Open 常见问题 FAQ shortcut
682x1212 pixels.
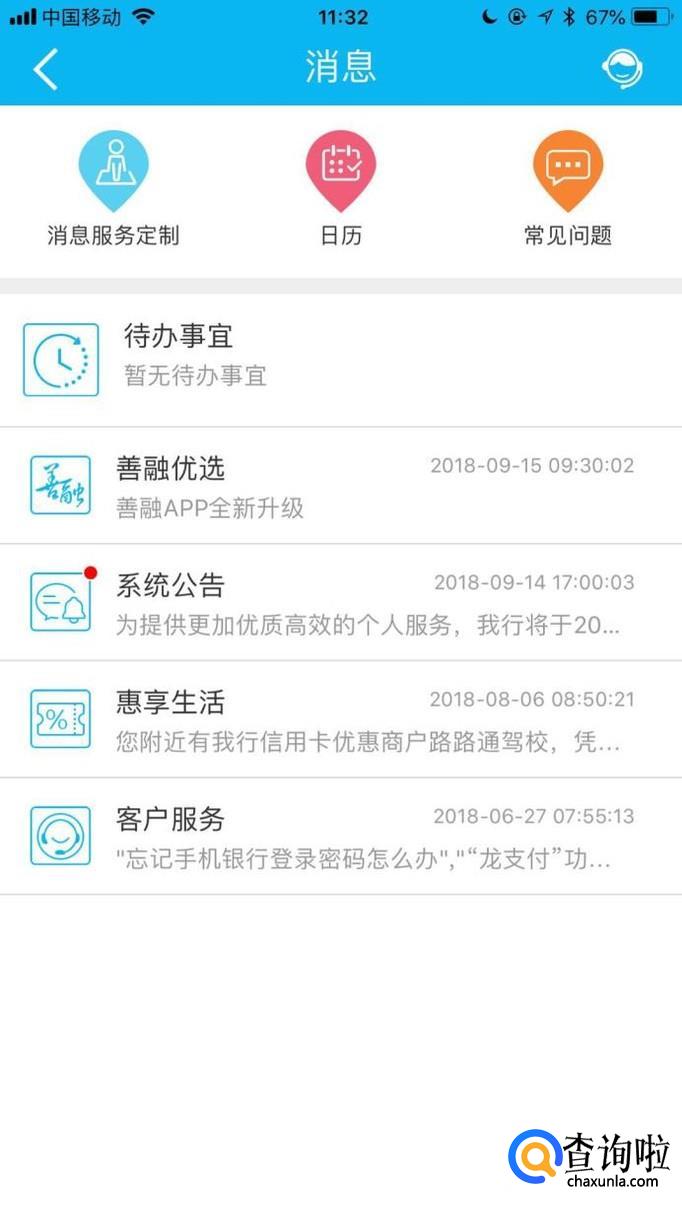click(567, 190)
